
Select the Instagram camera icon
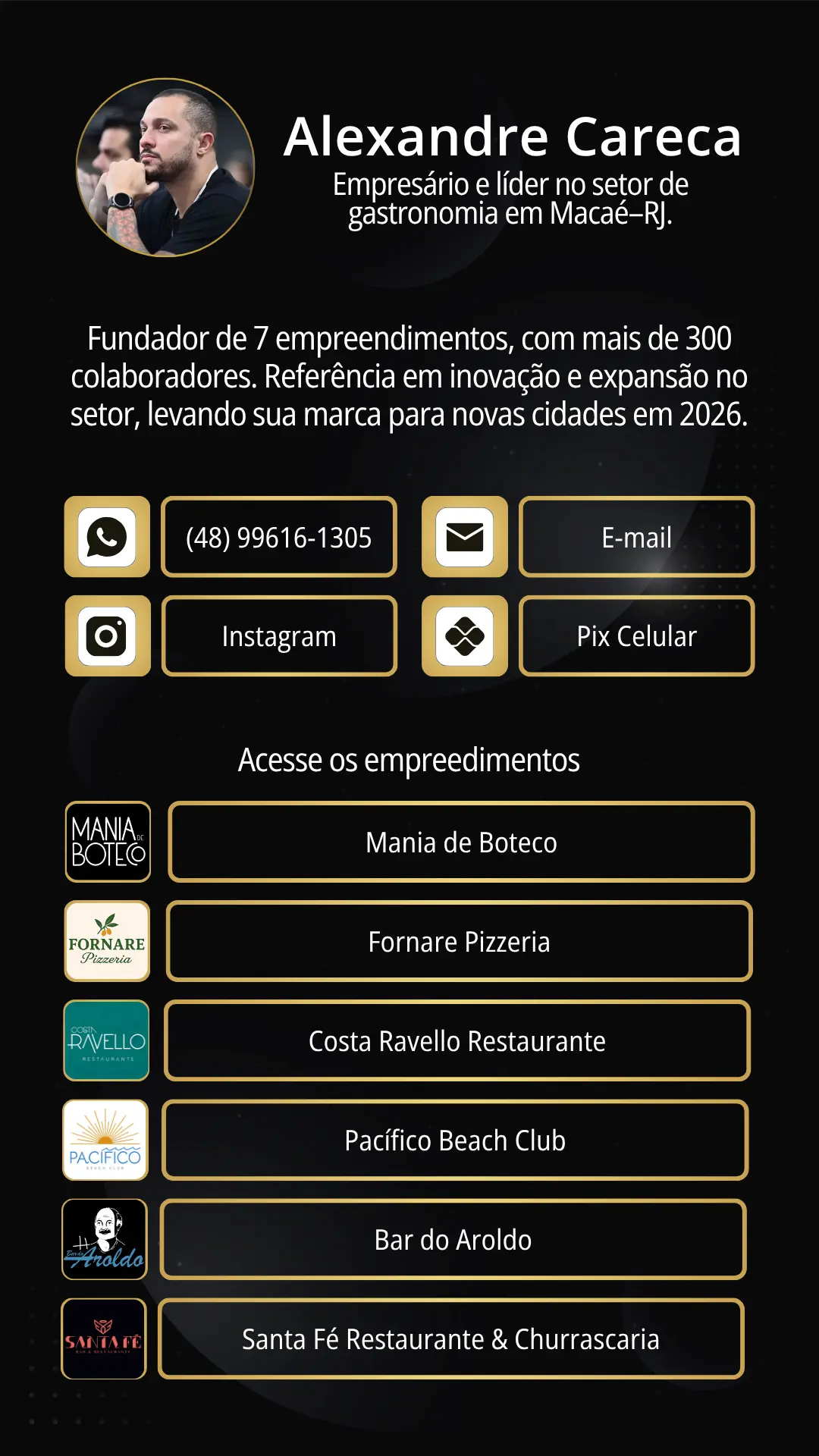point(108,635)
